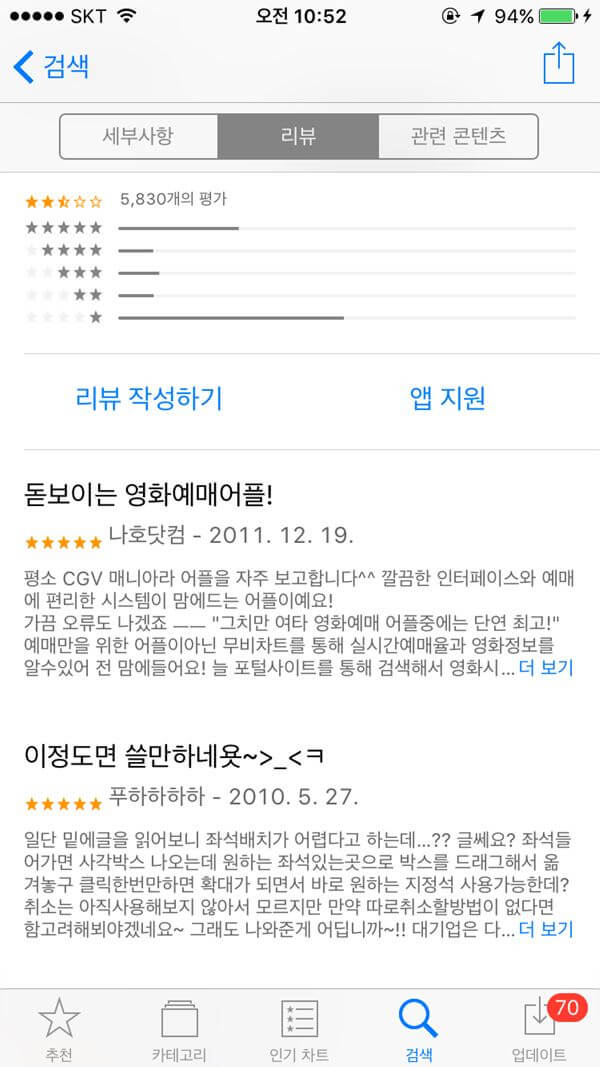Image resolution: width=600 pixels, height=1067 pixels.
Task: Tap 리뷰 작성하기 to write a review
Action: coord(149,398)
